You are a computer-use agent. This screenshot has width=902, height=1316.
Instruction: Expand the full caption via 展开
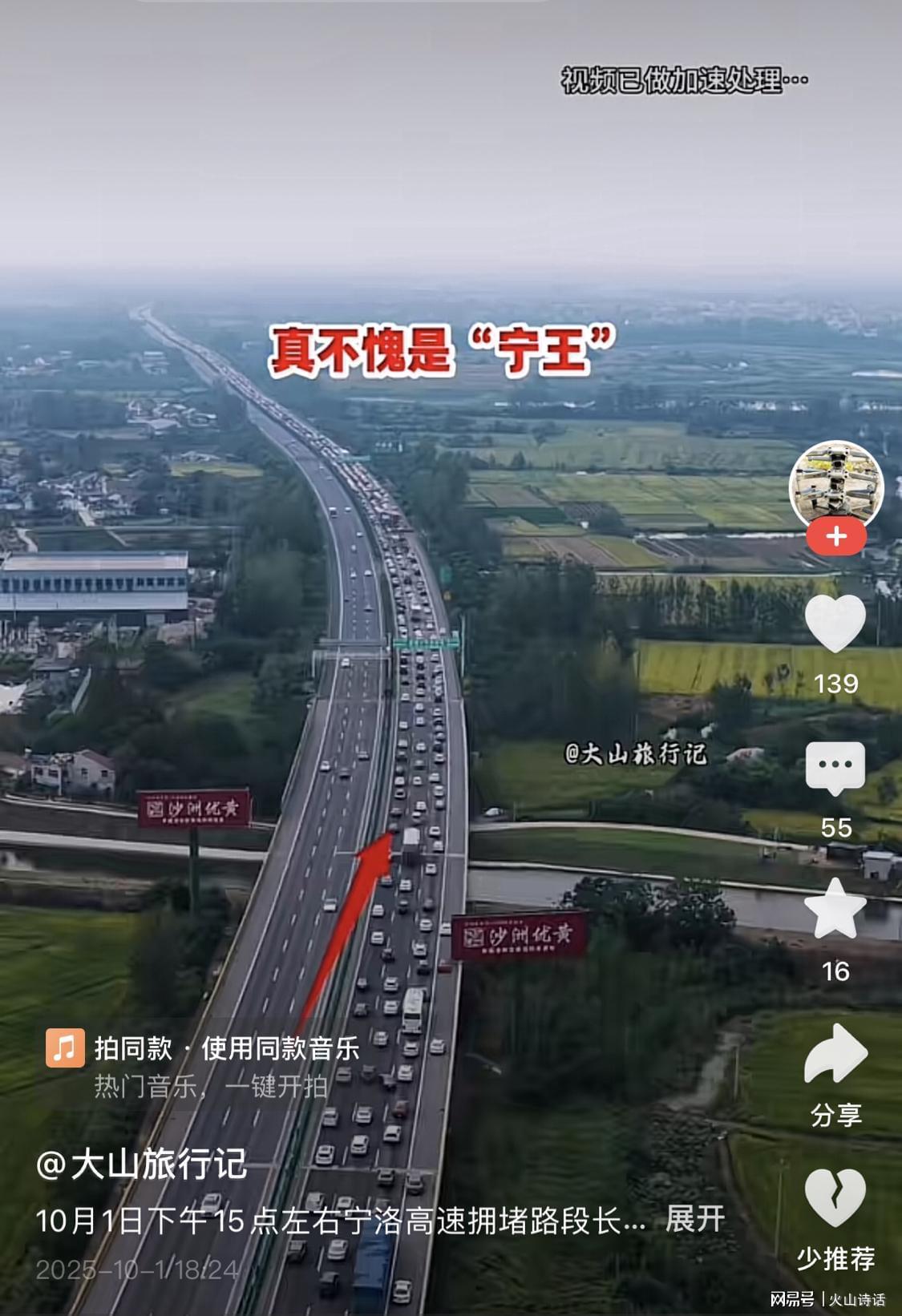click(x=694, y=1219)
